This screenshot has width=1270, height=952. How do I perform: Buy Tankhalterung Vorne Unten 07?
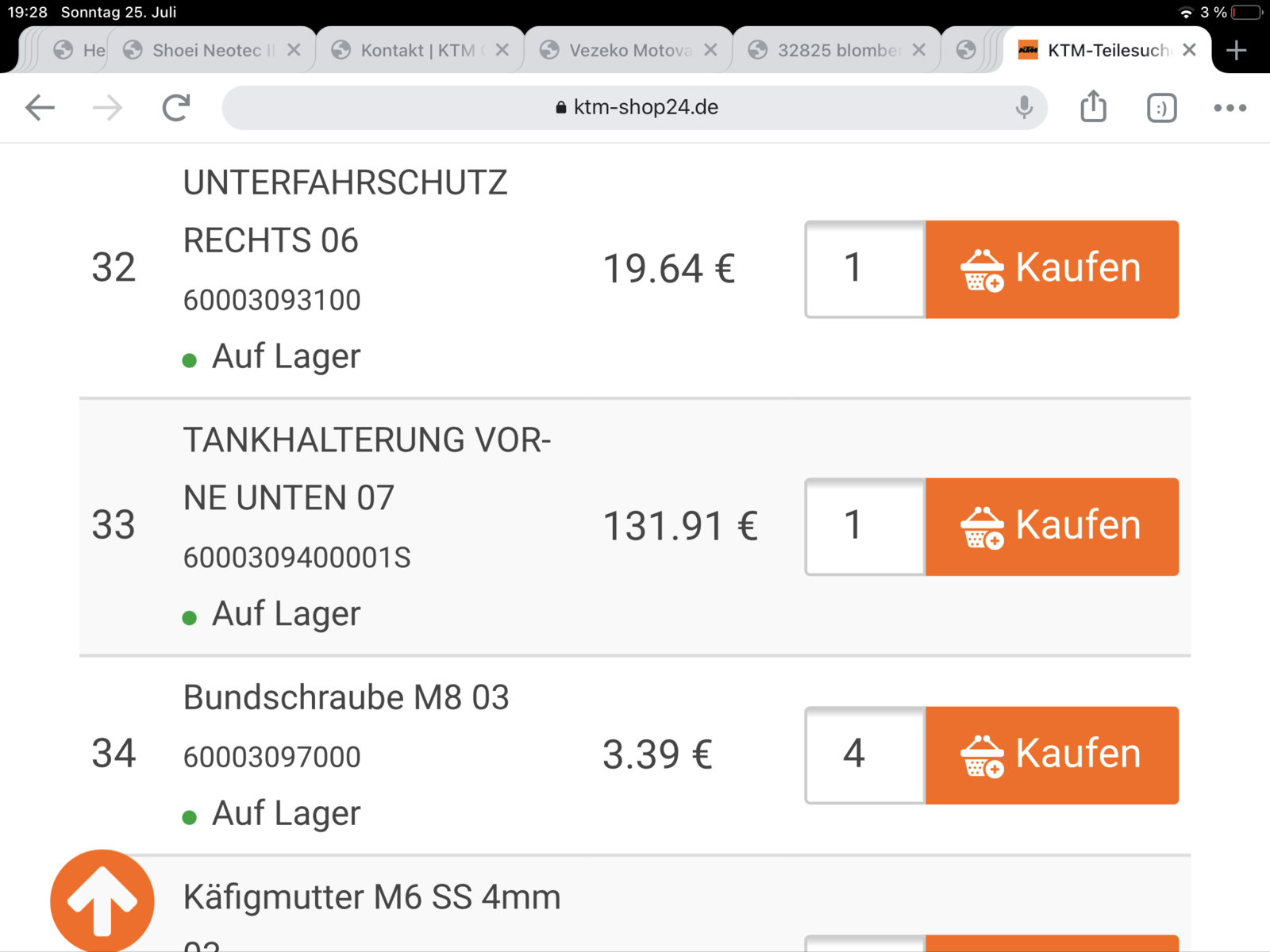(x=1052, y=526)
